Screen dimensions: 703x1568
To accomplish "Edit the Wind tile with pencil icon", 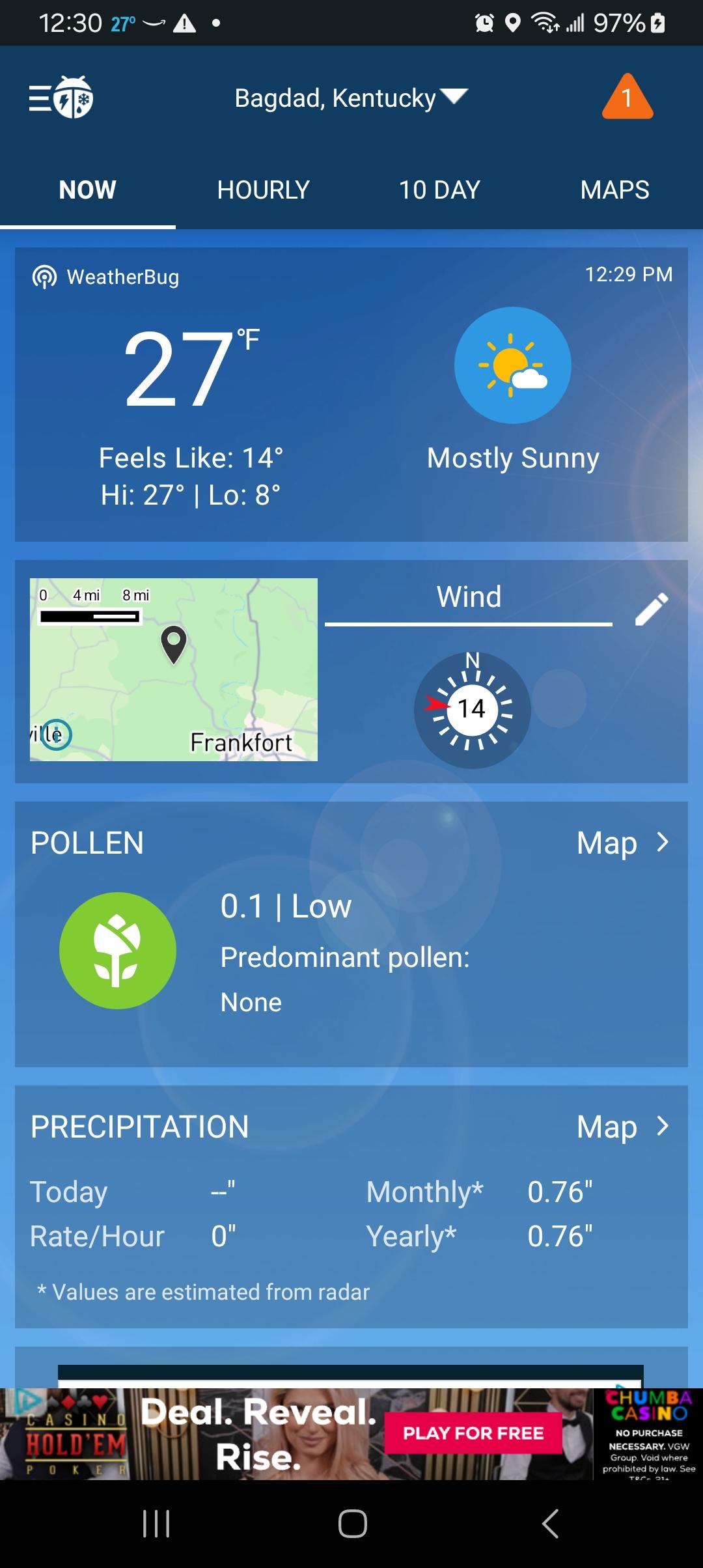I will coord(652,609).
